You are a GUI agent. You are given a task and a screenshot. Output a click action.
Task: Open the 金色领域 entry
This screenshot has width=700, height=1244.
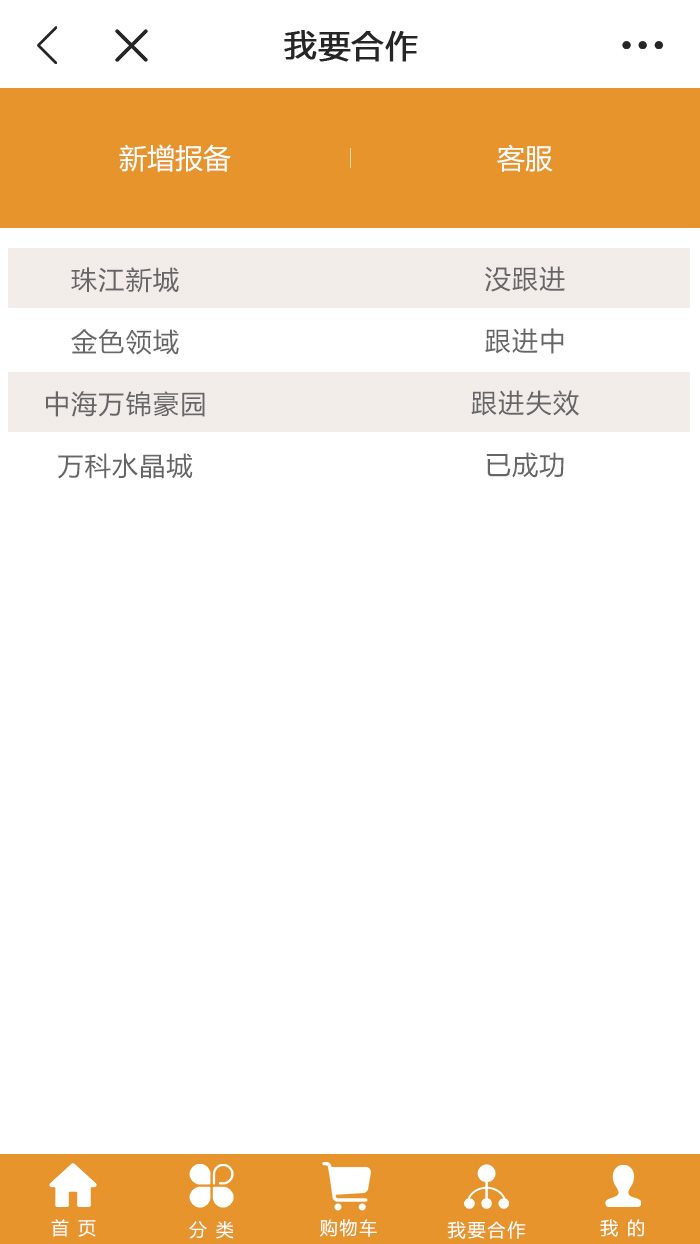pos(125,342)
